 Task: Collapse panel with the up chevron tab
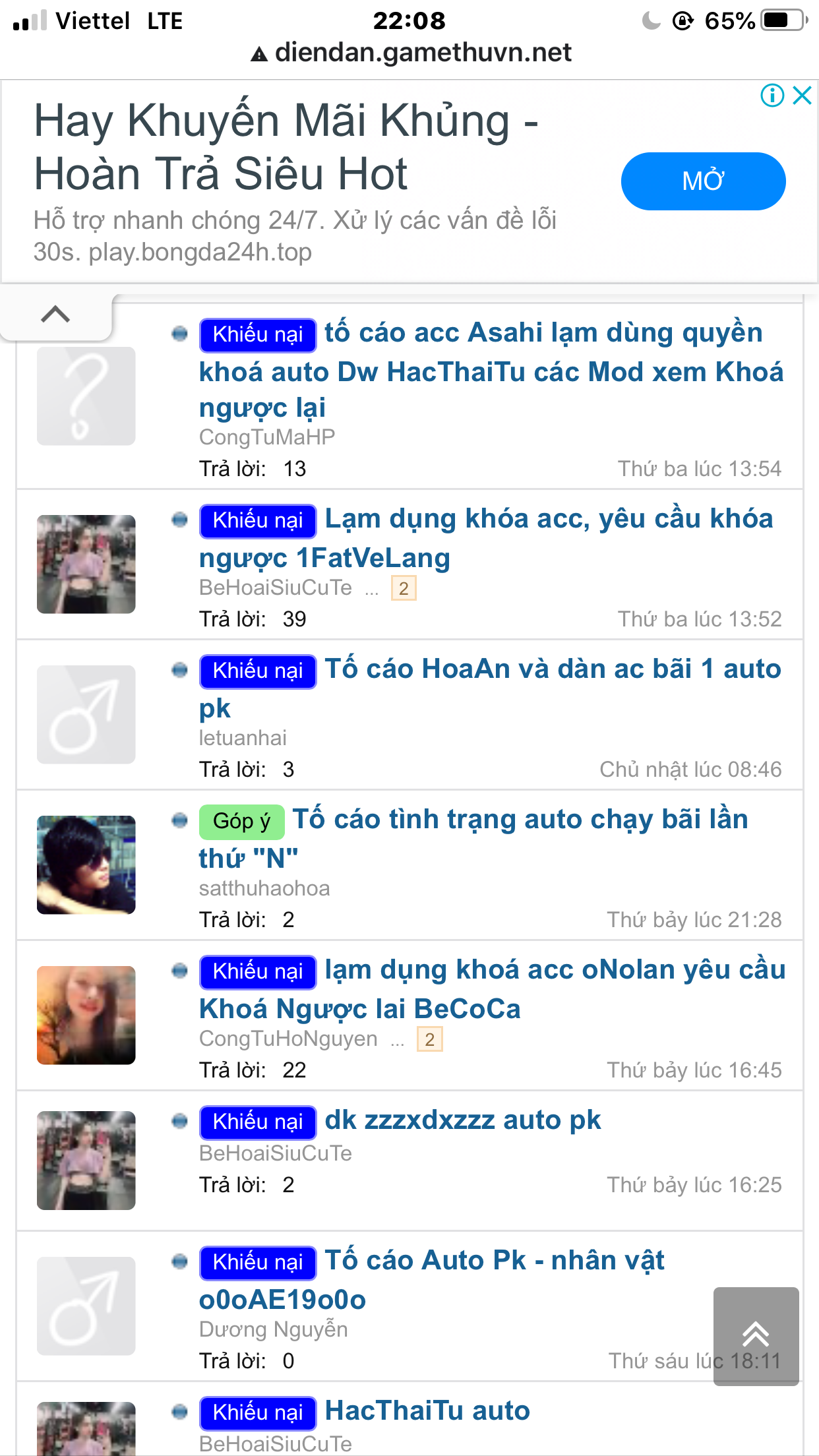(55, 315)
